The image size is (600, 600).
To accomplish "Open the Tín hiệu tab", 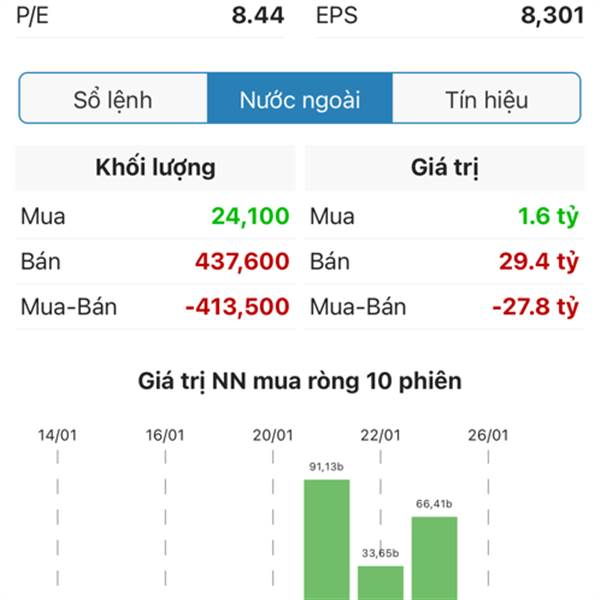I will coord(486,99).
